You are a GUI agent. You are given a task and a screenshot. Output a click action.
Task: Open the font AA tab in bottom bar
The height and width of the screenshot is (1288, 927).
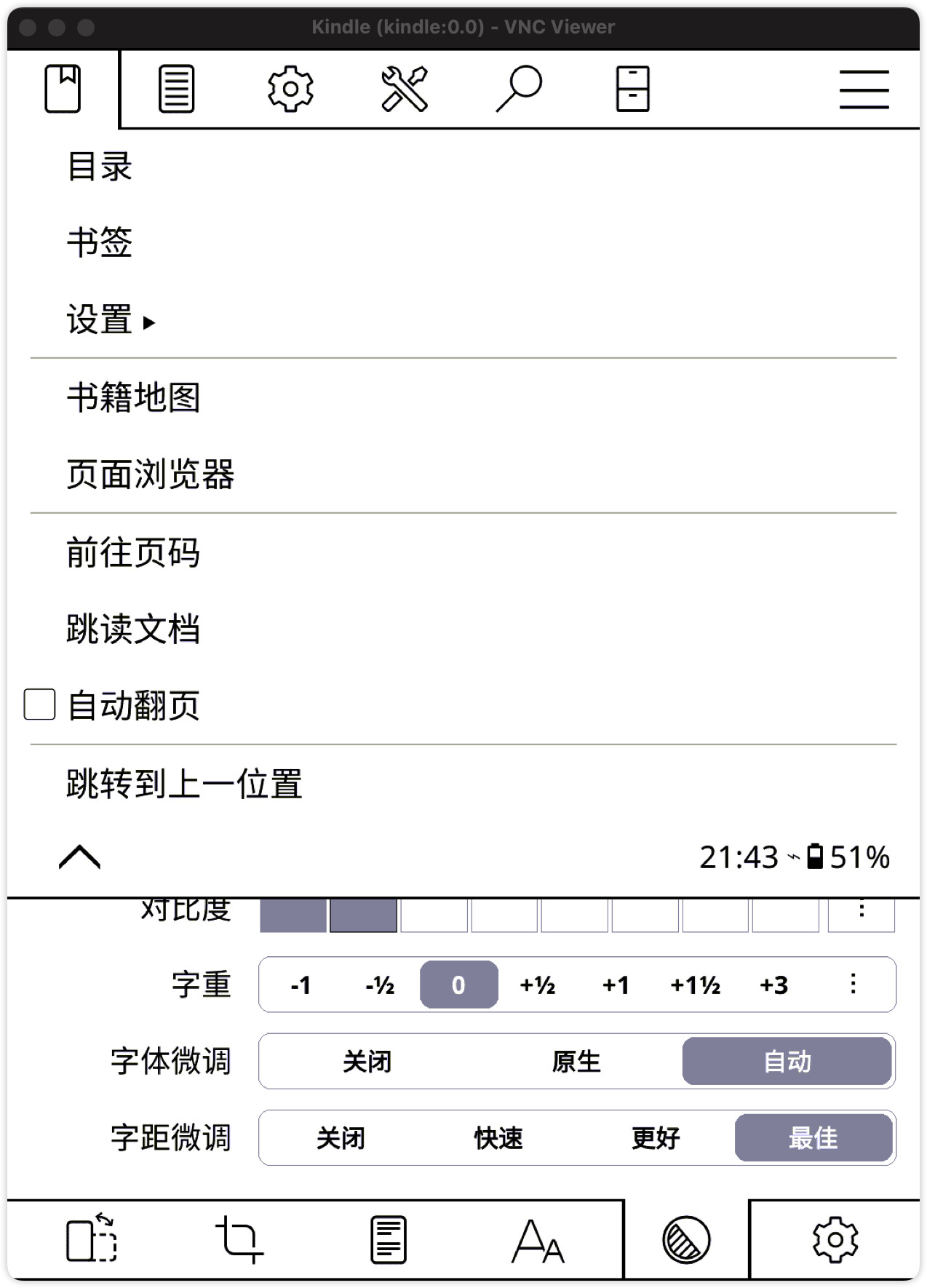pos(538,1240)
